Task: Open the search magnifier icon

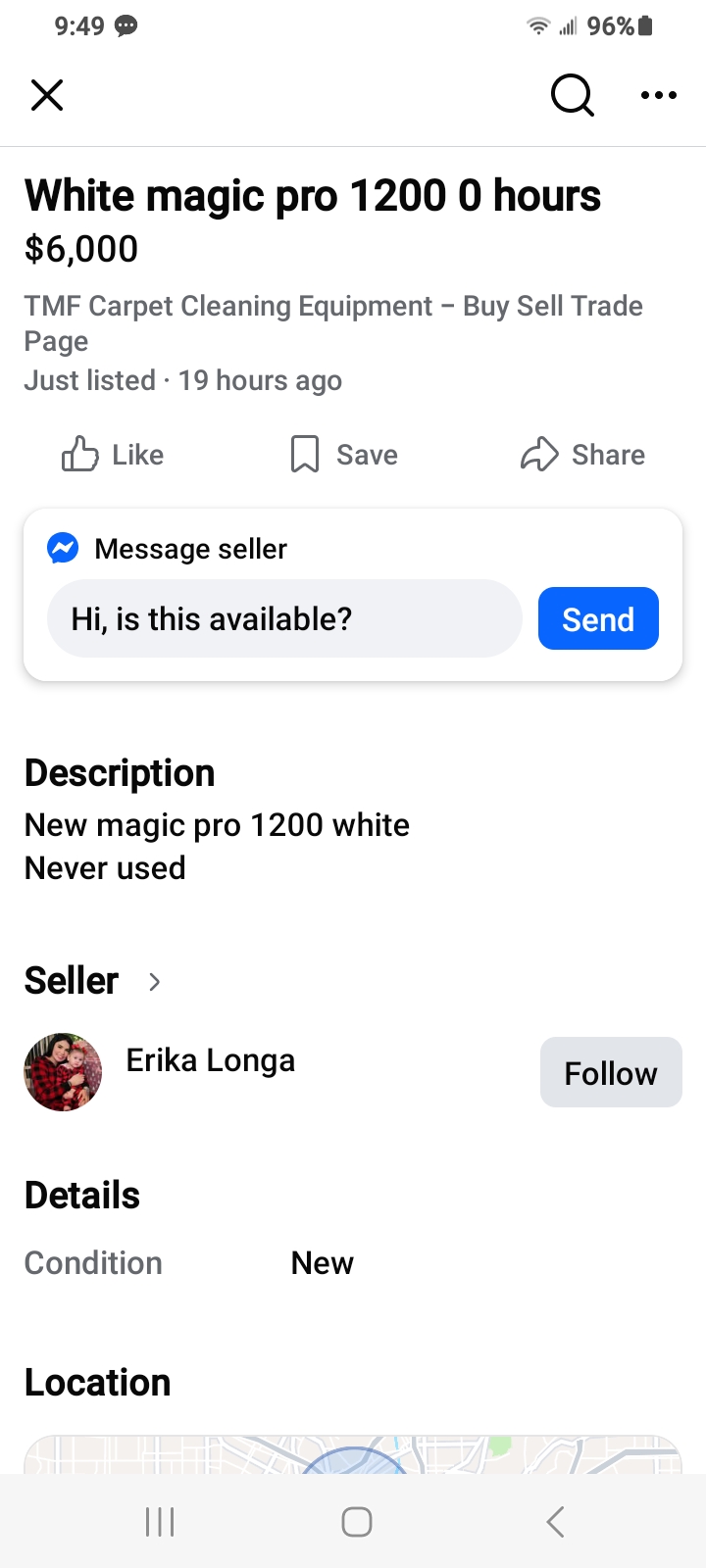Action: [572, 95]
